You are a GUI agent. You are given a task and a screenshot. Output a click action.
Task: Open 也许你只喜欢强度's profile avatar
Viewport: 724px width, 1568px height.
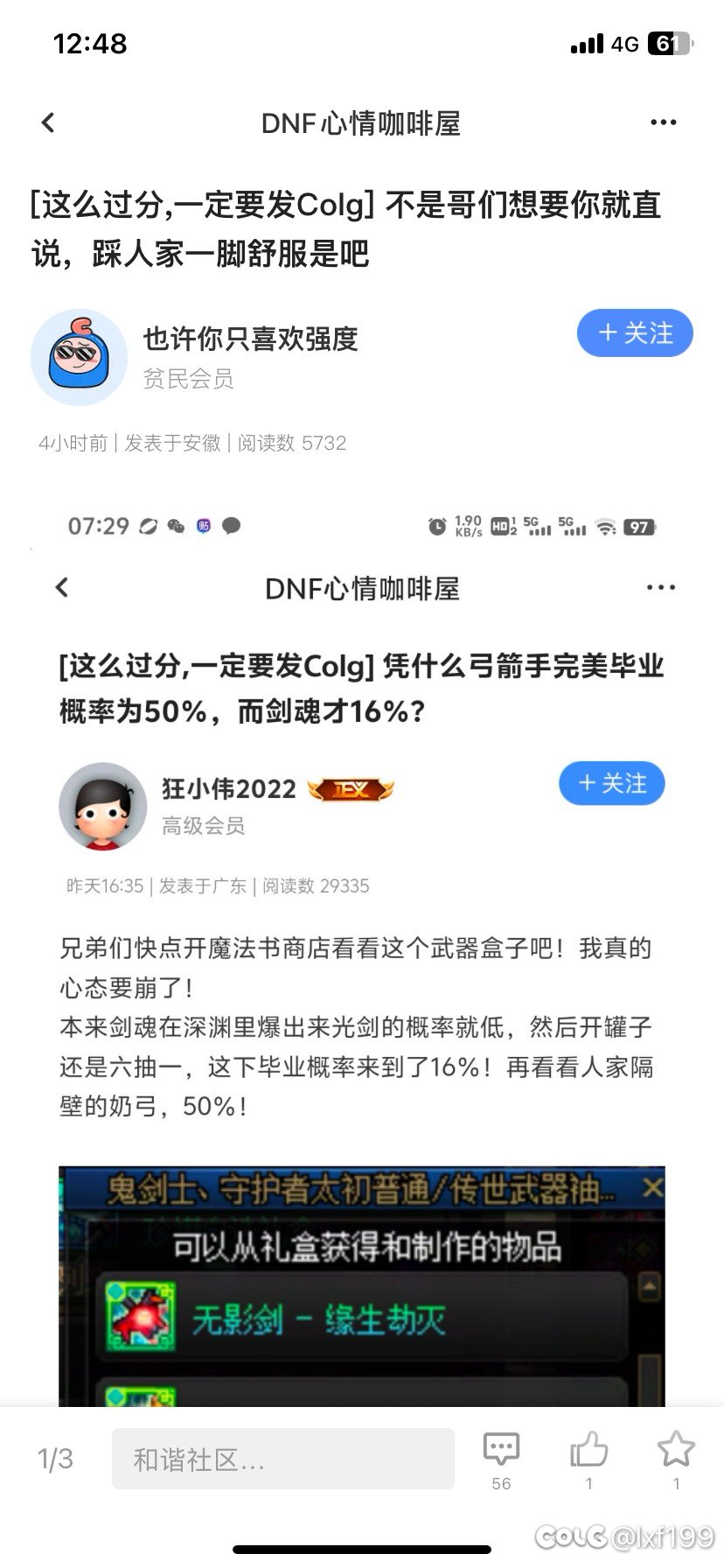click(79, 357)
